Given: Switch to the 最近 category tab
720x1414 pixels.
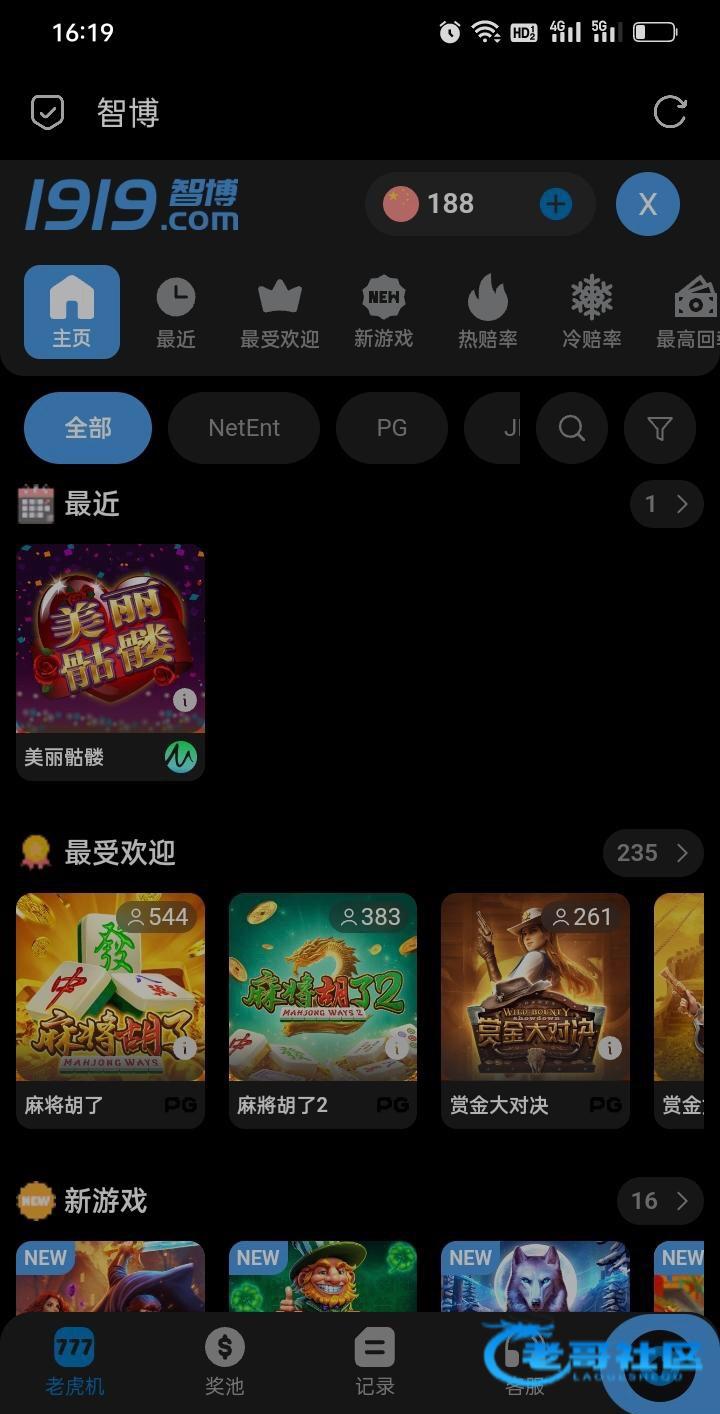Looking at the screenshot, I should (175, 312).
